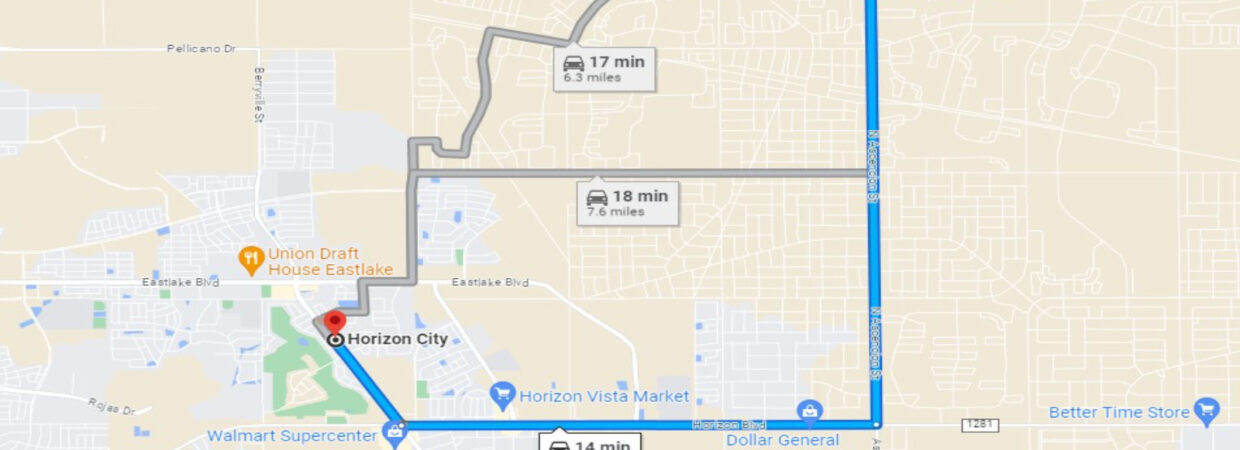
Task: Tap the Horizon City destination pin
Action: click(x=335, y=325)
